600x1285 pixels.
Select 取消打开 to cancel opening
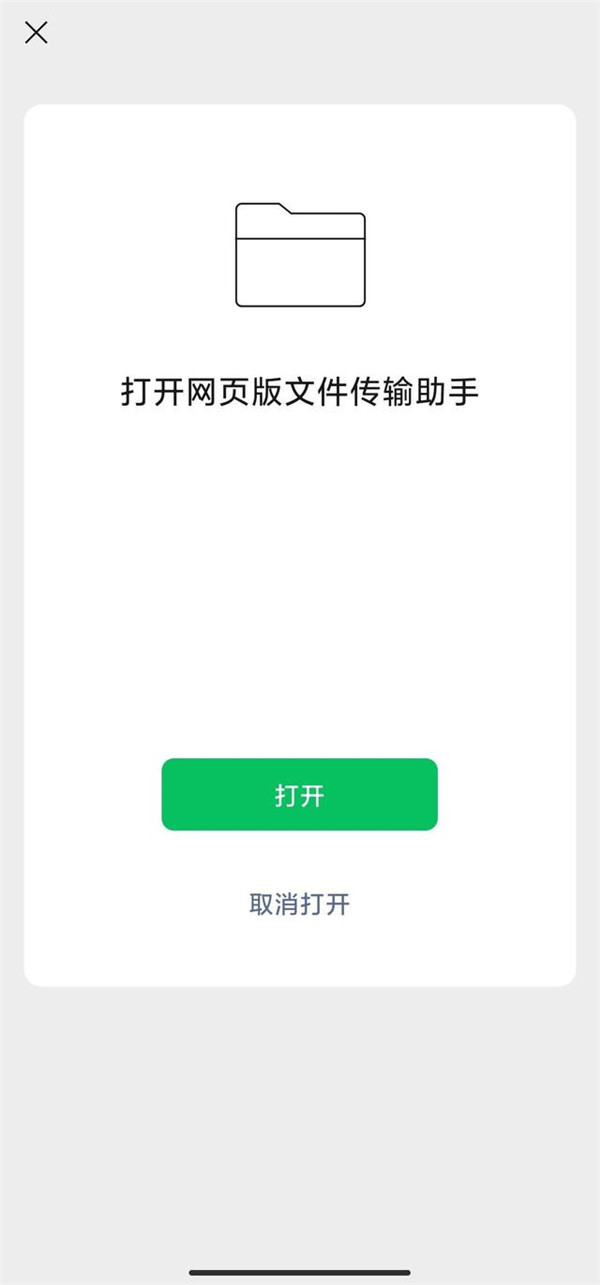[299, 905]
